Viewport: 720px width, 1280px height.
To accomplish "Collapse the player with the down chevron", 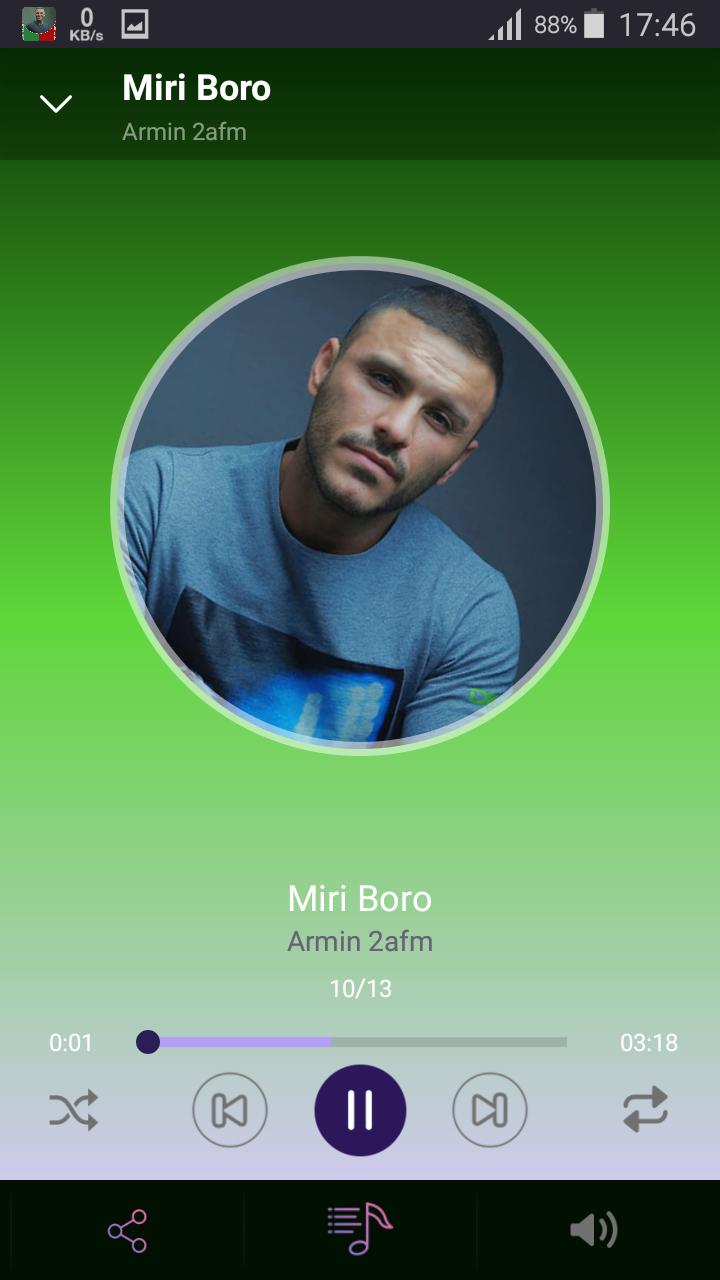I will (x=56, y=103).
